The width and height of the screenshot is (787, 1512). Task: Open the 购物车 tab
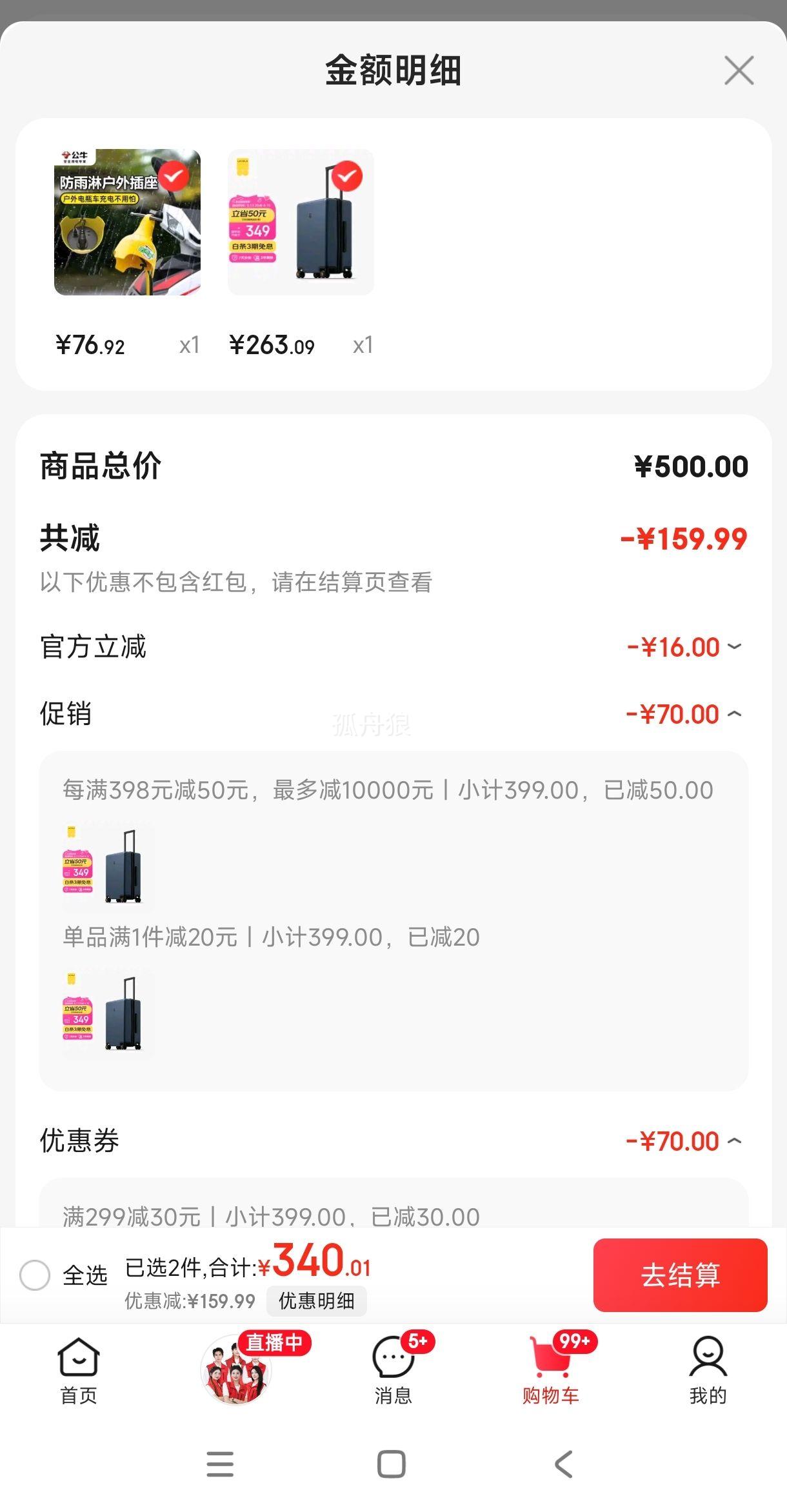551,1369
